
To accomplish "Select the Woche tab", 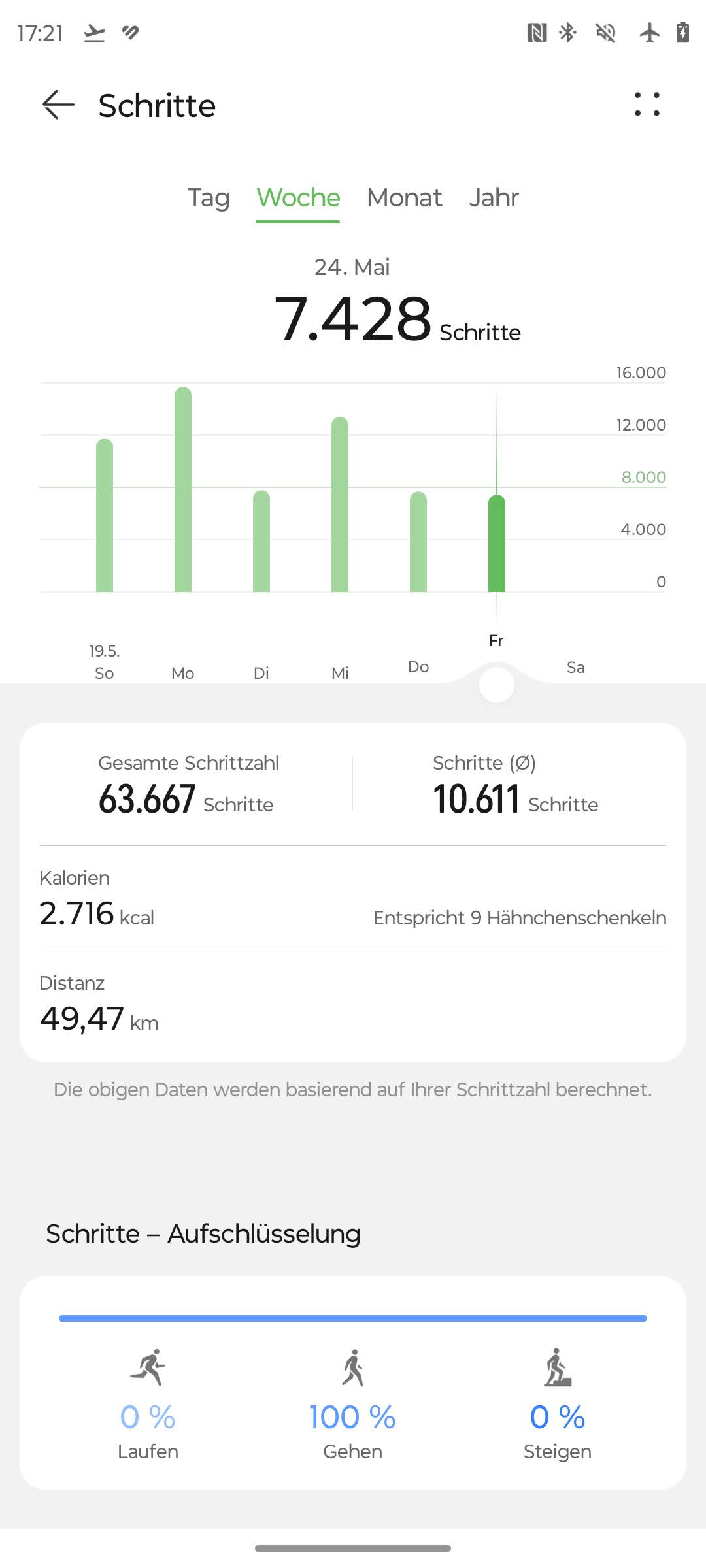I will click(x=298, y=197).
